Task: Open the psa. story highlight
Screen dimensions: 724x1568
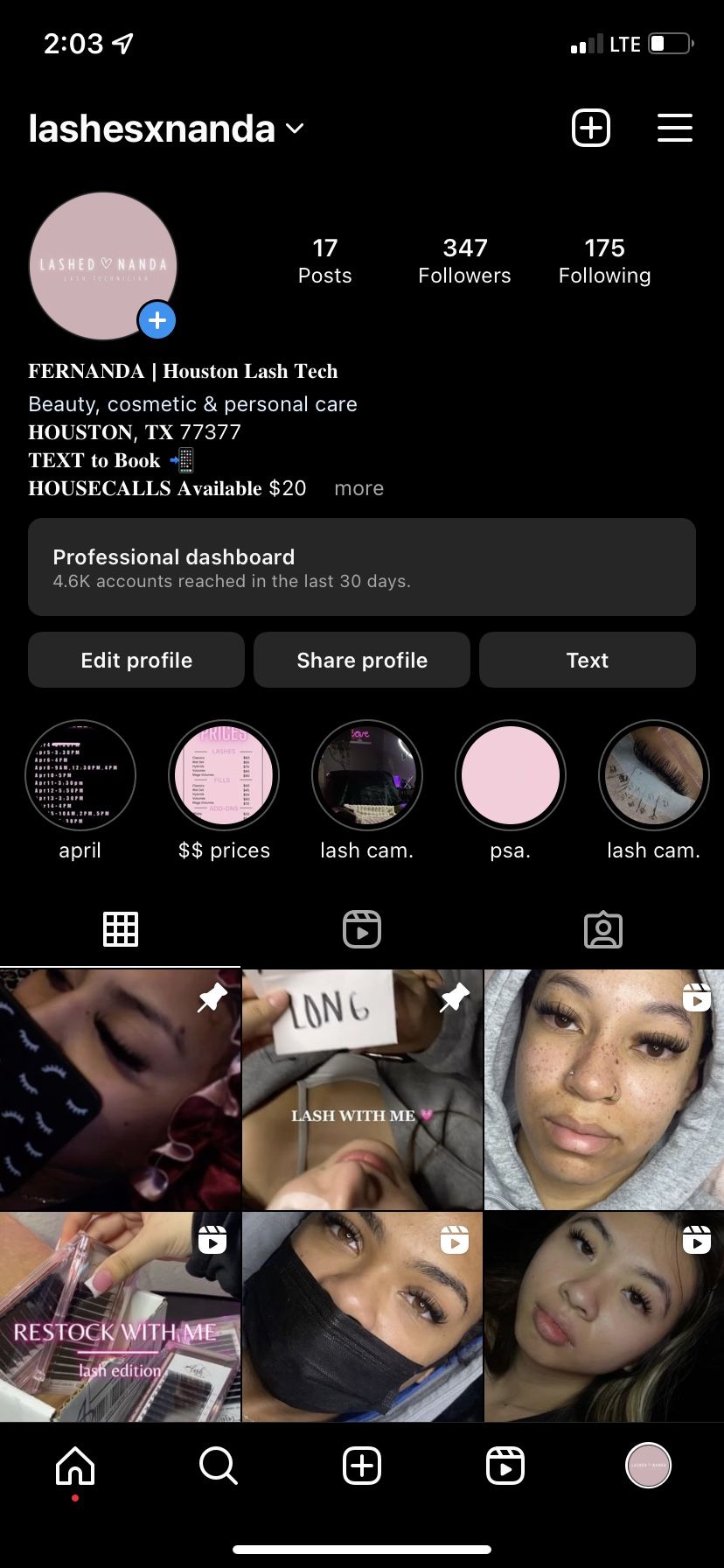Action: point(511,775)
